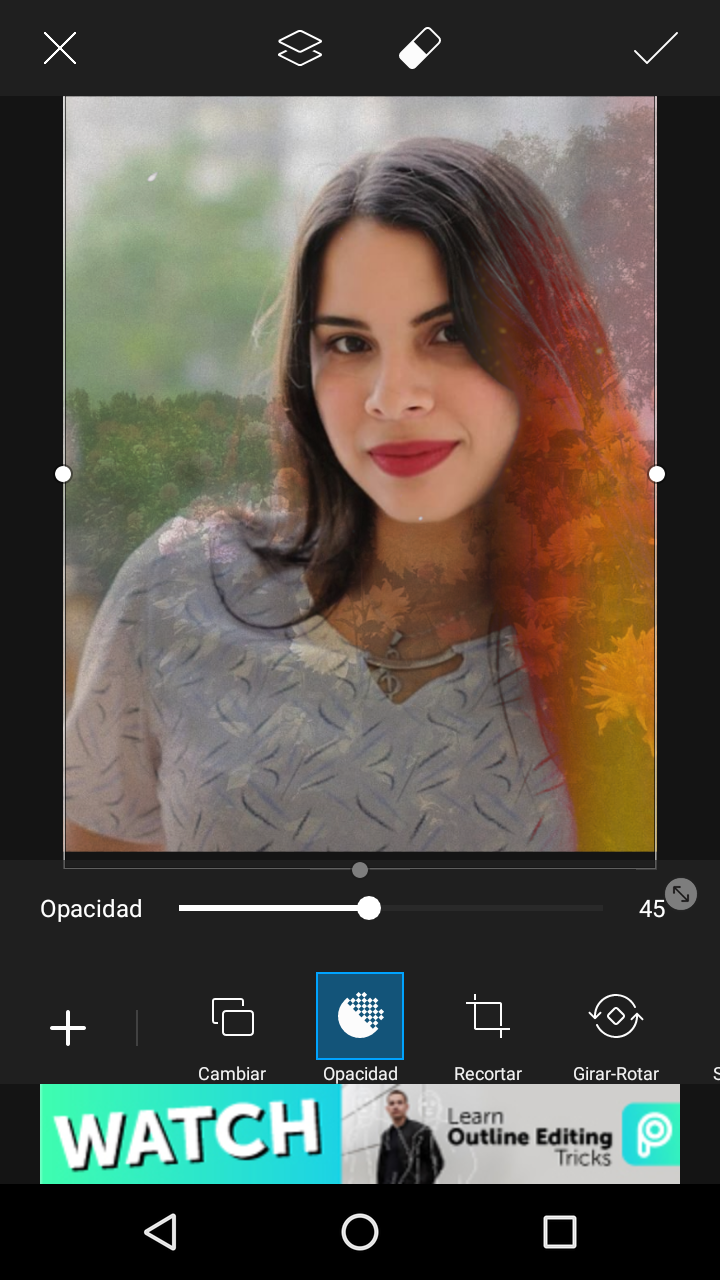720x1280 pixels.
Task: Select the eraser tool
Action: [420, 48]
